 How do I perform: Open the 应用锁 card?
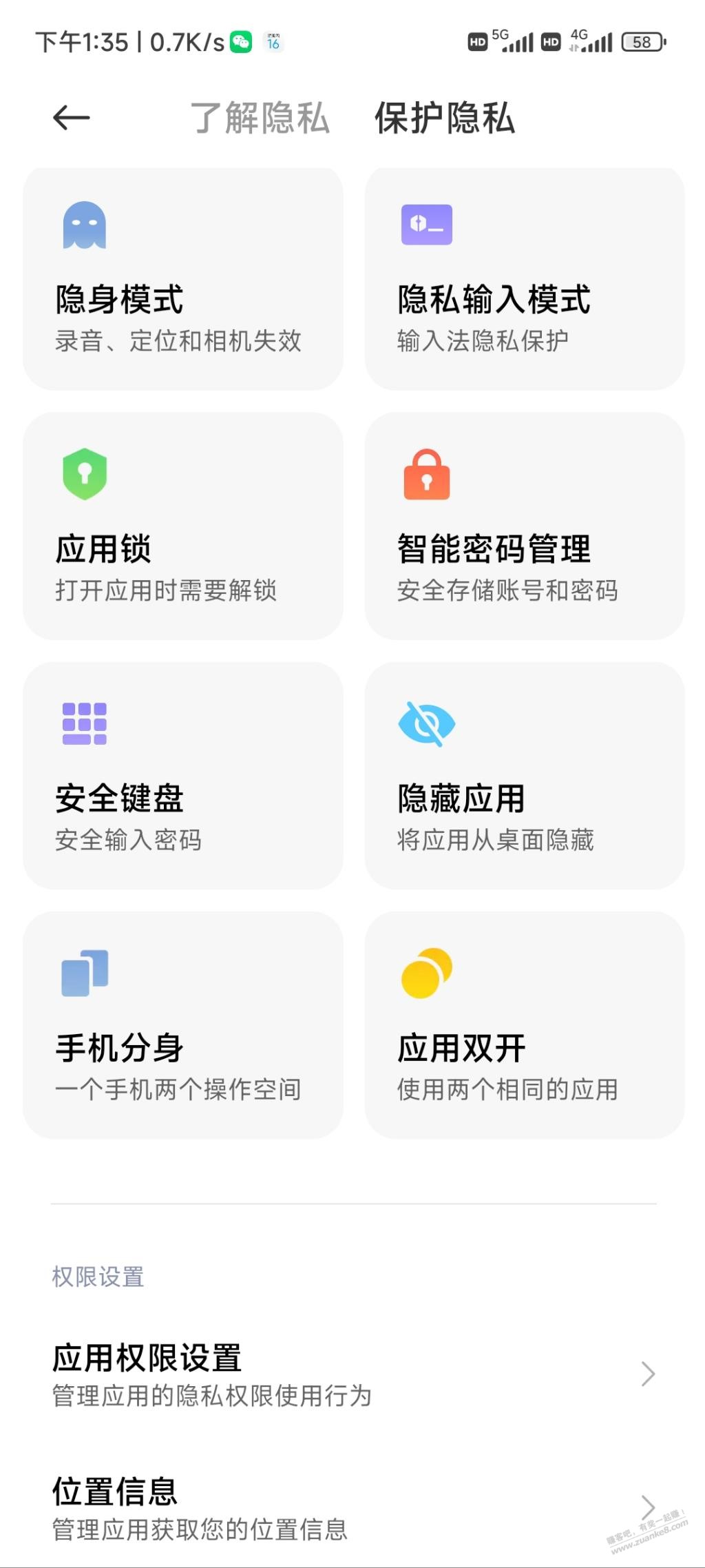(x=183, y=526)
